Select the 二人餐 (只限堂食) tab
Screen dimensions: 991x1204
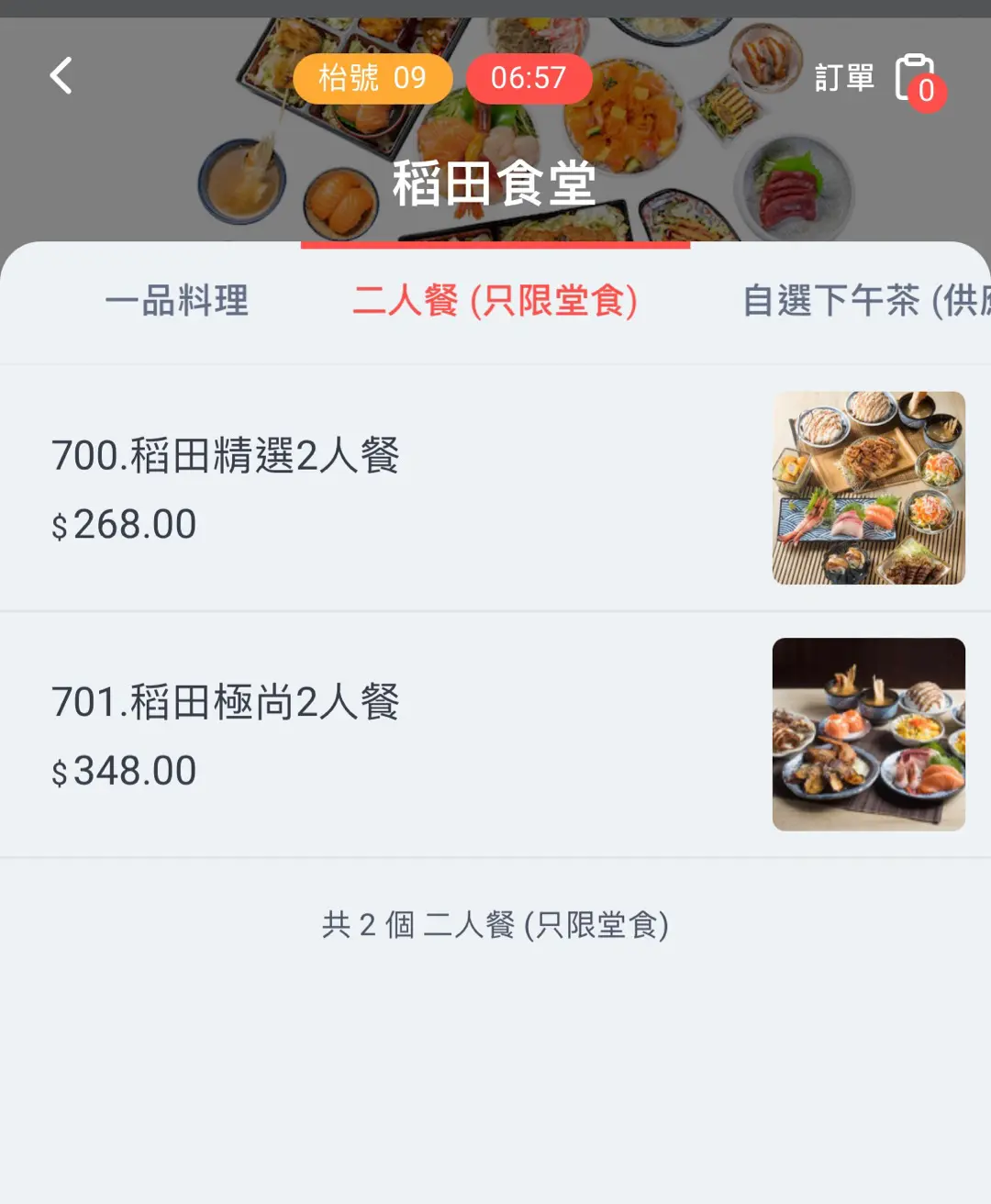[x=495, y=301]
